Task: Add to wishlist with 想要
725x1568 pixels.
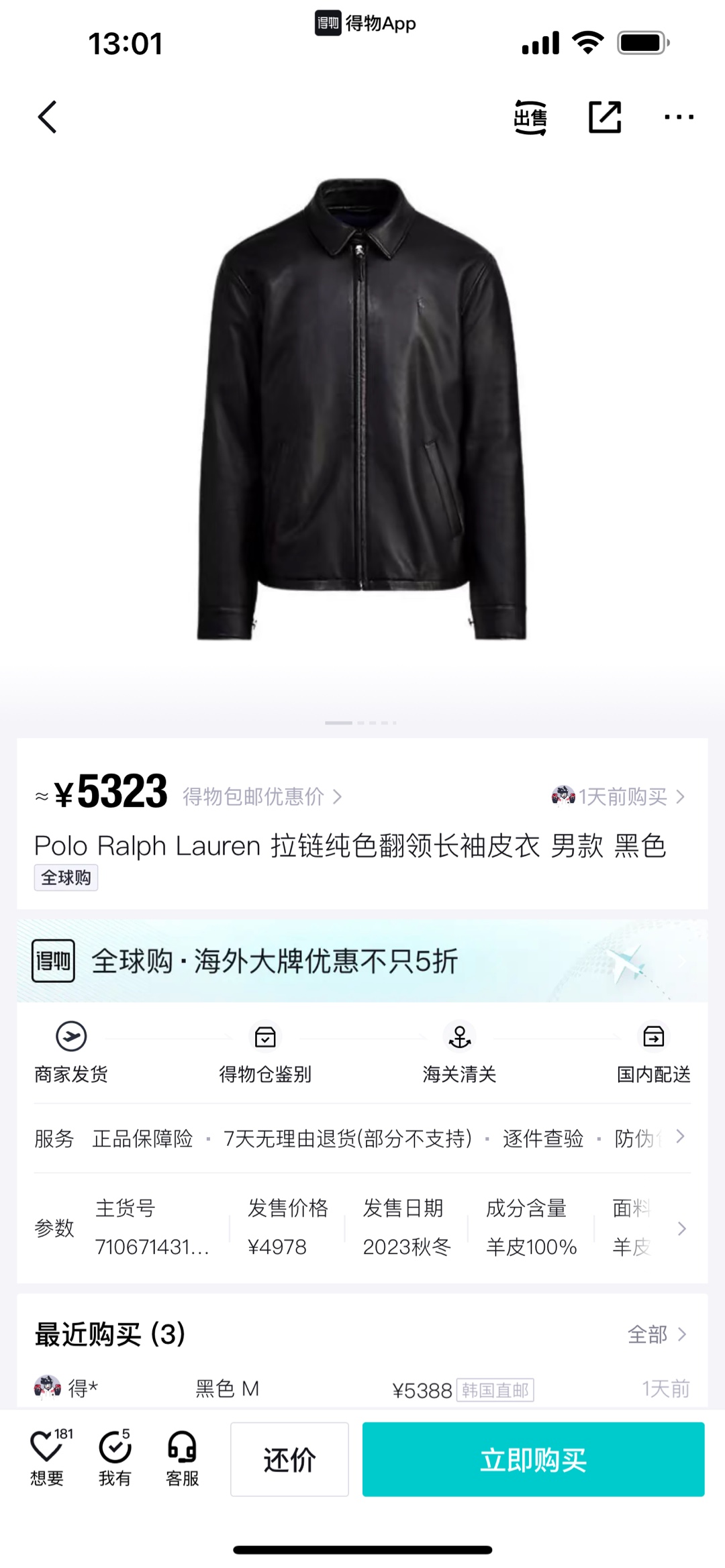Action: pos(47,1459)
